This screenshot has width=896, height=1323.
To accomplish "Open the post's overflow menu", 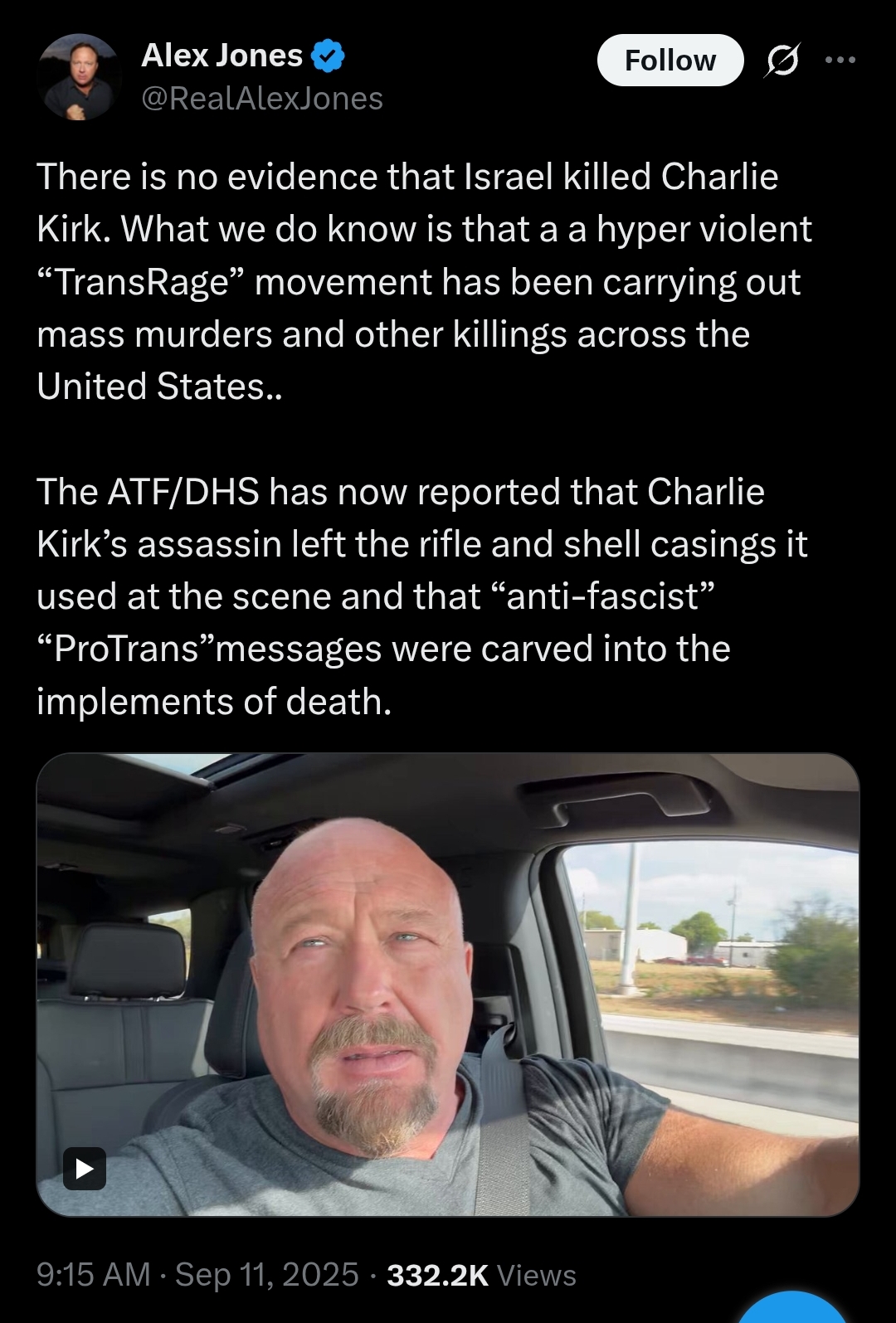I will (x=840, y=60).
